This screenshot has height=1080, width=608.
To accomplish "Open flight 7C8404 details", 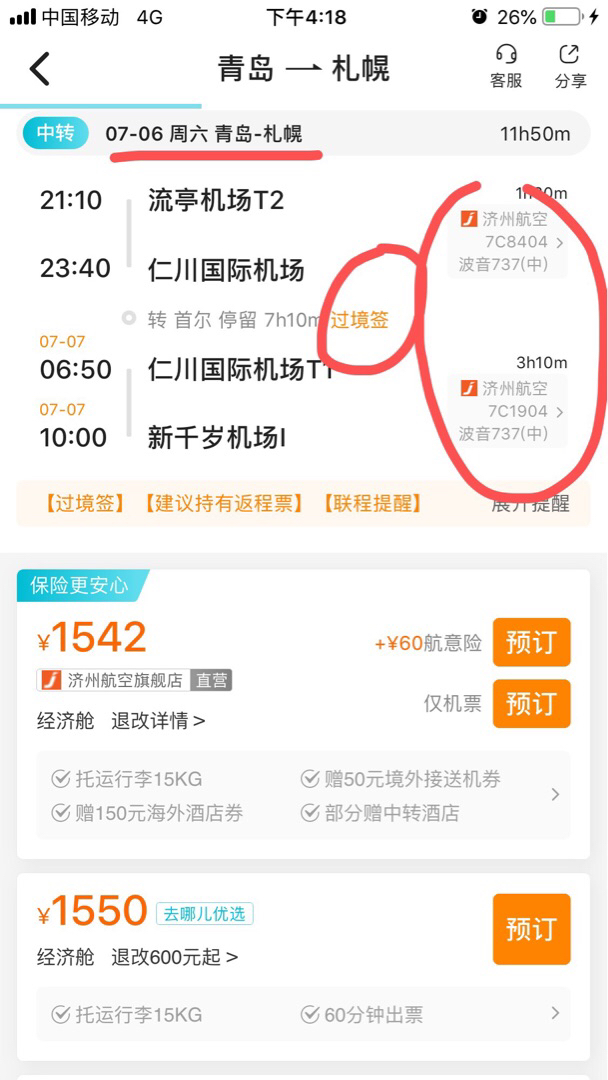I will [x=507, y=242].
